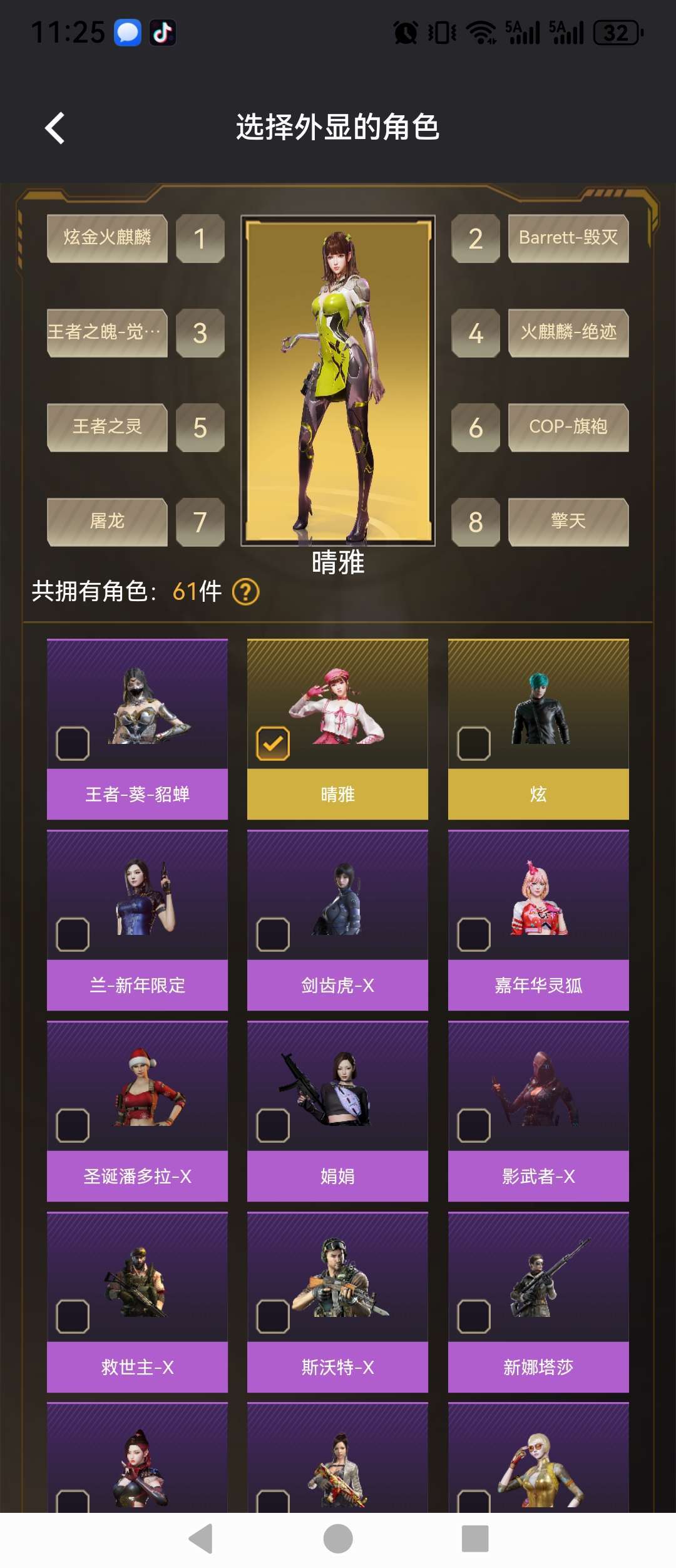Viewport: 676px width, 1568px height.
Task: Open the TikTok icon in the status bar
Action: [161, 33]
